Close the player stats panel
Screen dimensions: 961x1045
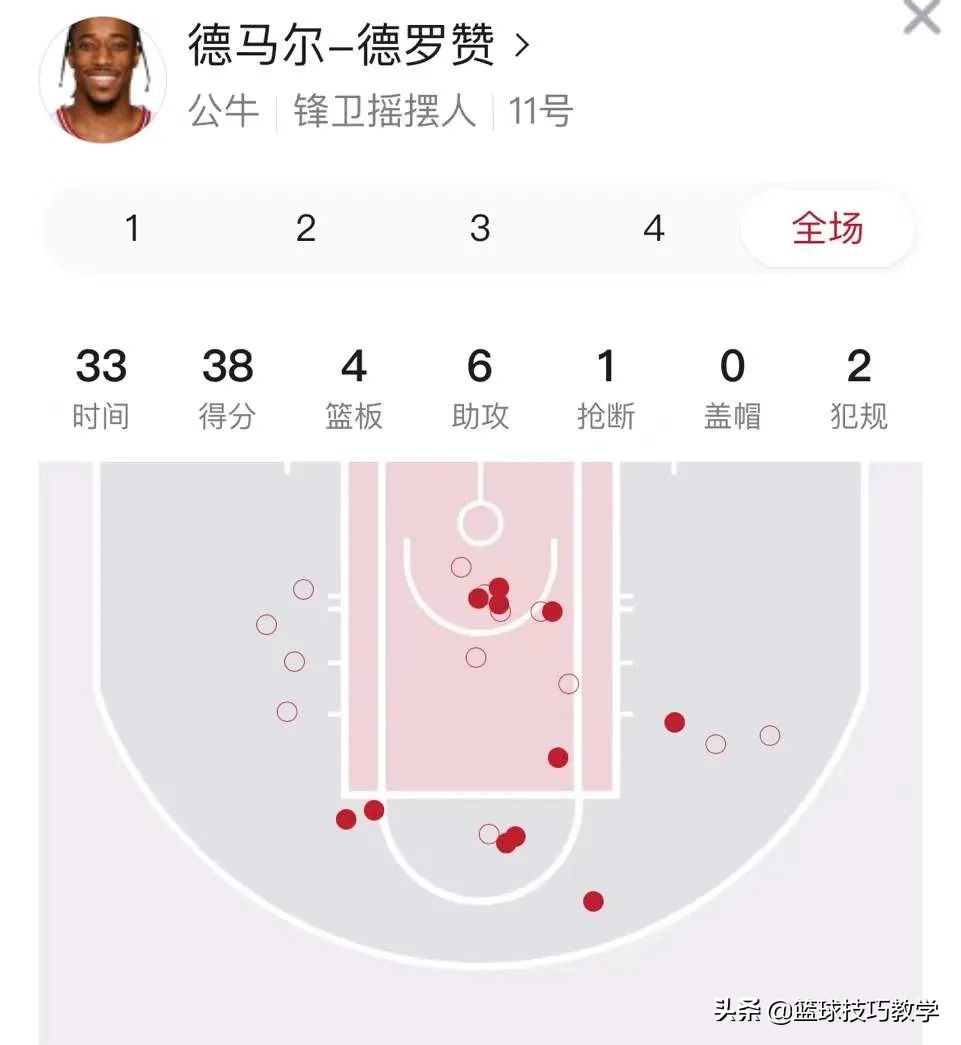click(x=920, y=17)
